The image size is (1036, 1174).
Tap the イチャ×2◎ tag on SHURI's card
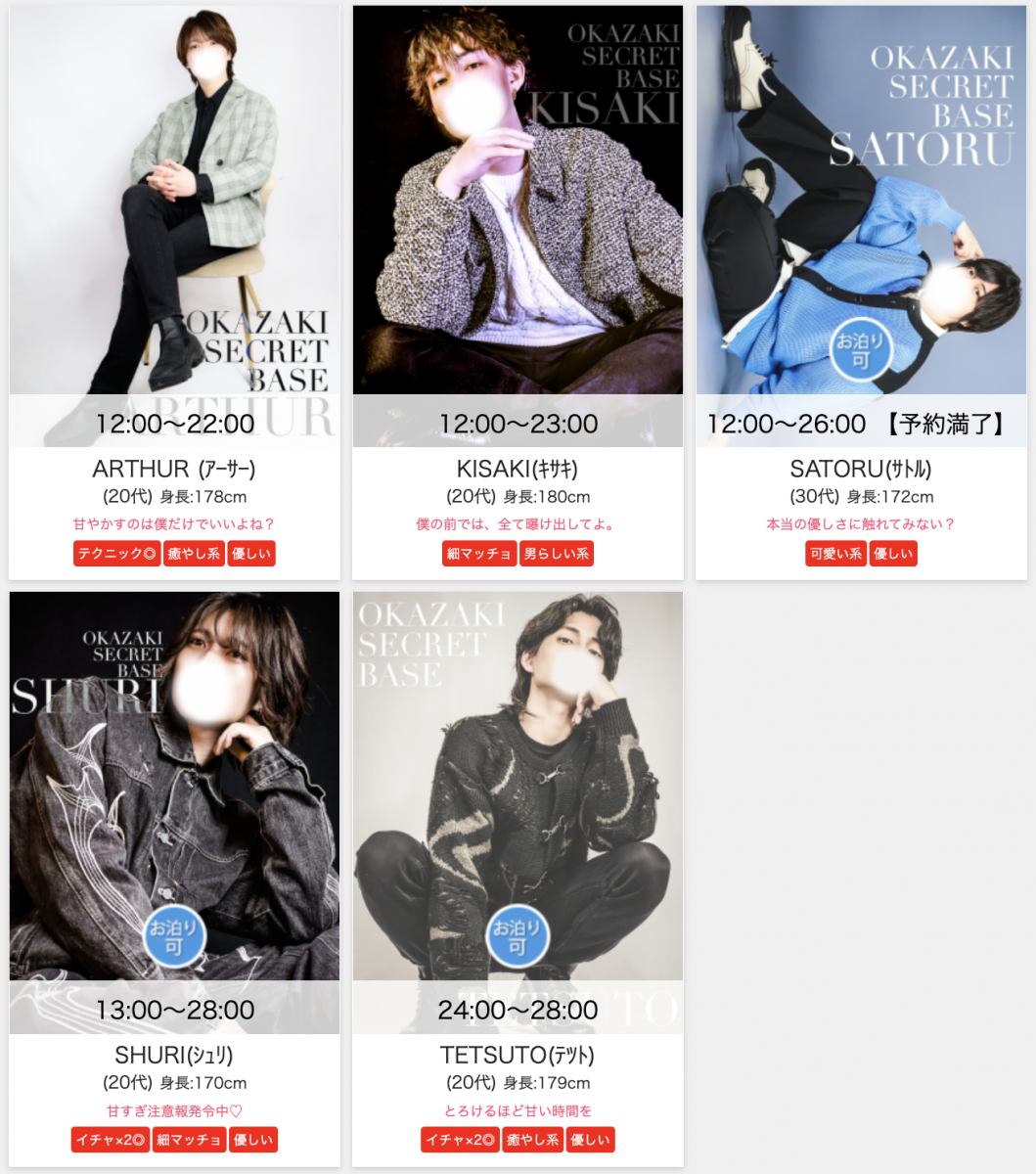(x=111, y=1140)
